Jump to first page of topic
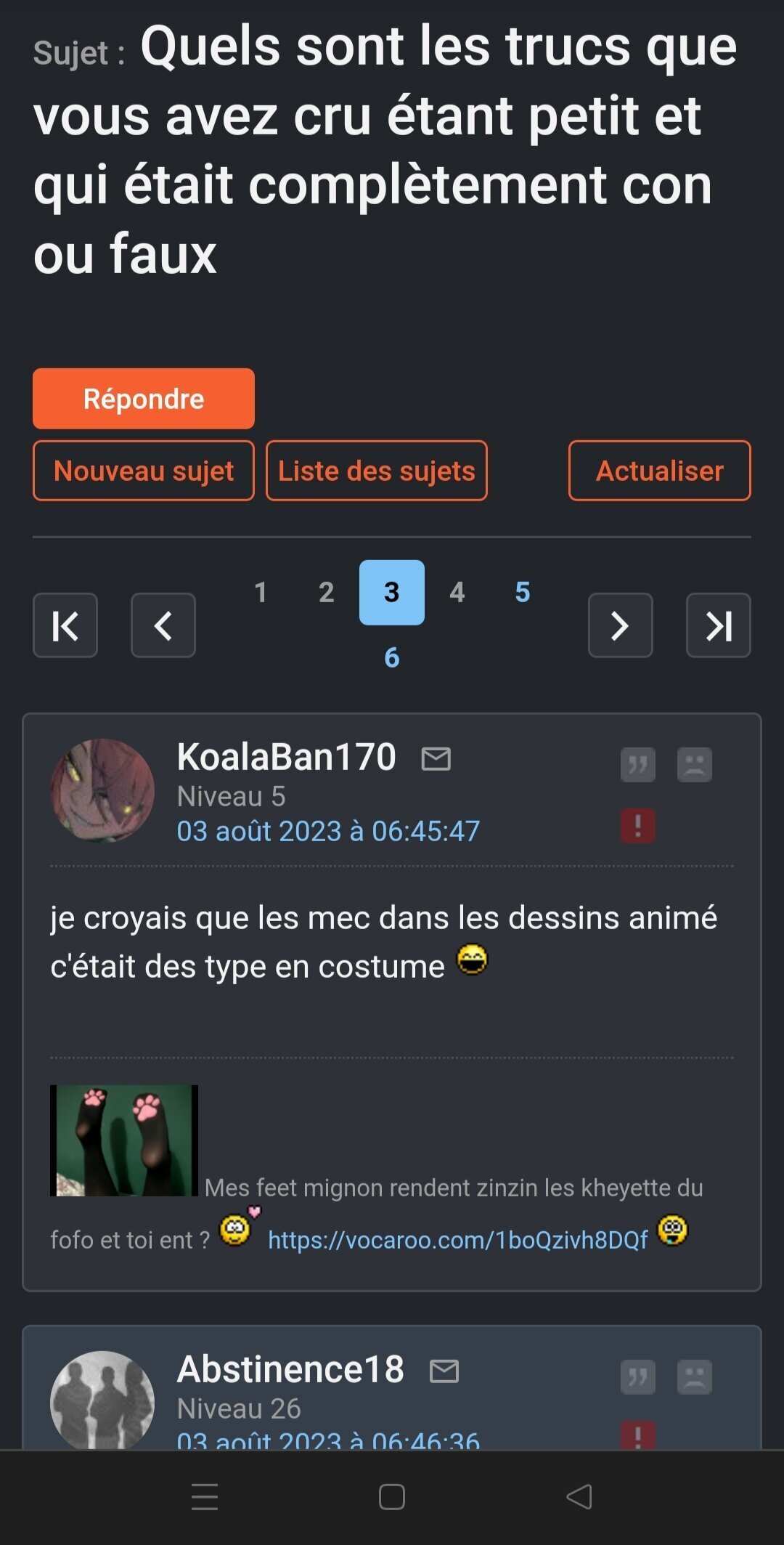Viewport: 784px width, 1545px height. coord(65,625)
